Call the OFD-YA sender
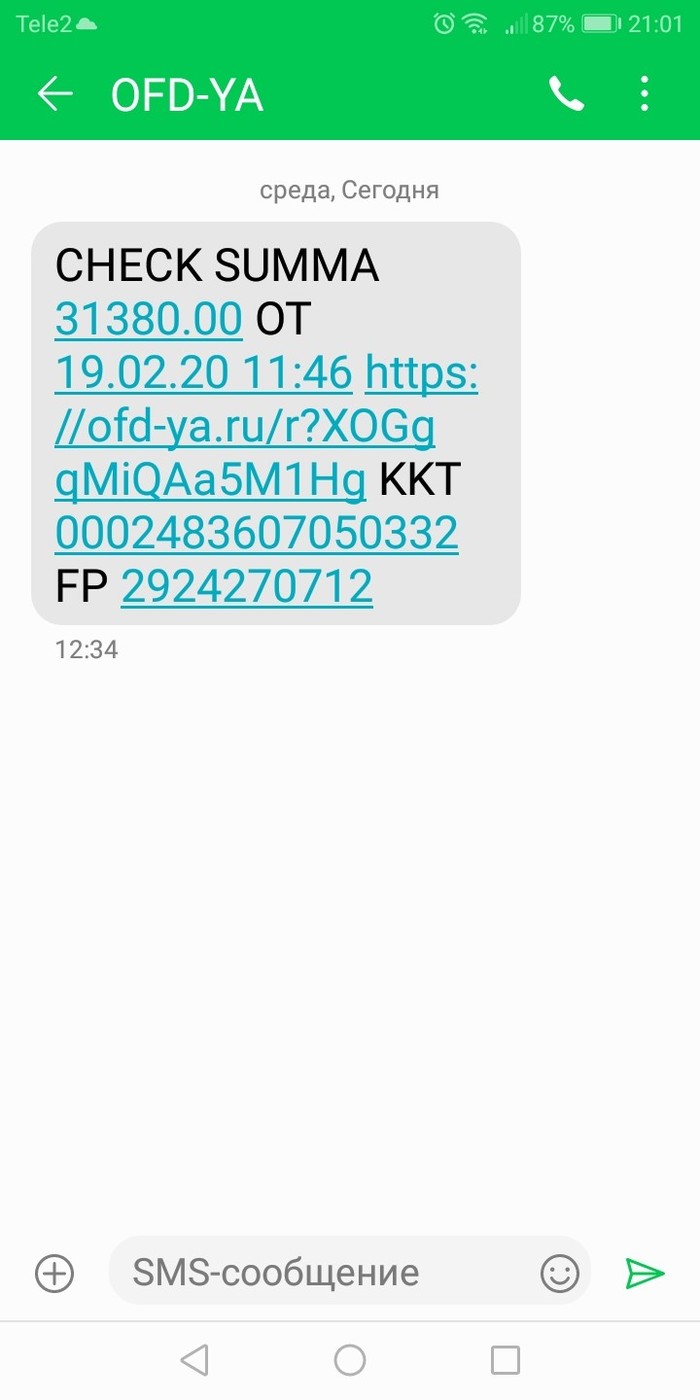This screenshot has height=1400, width=700. [566, 94]
